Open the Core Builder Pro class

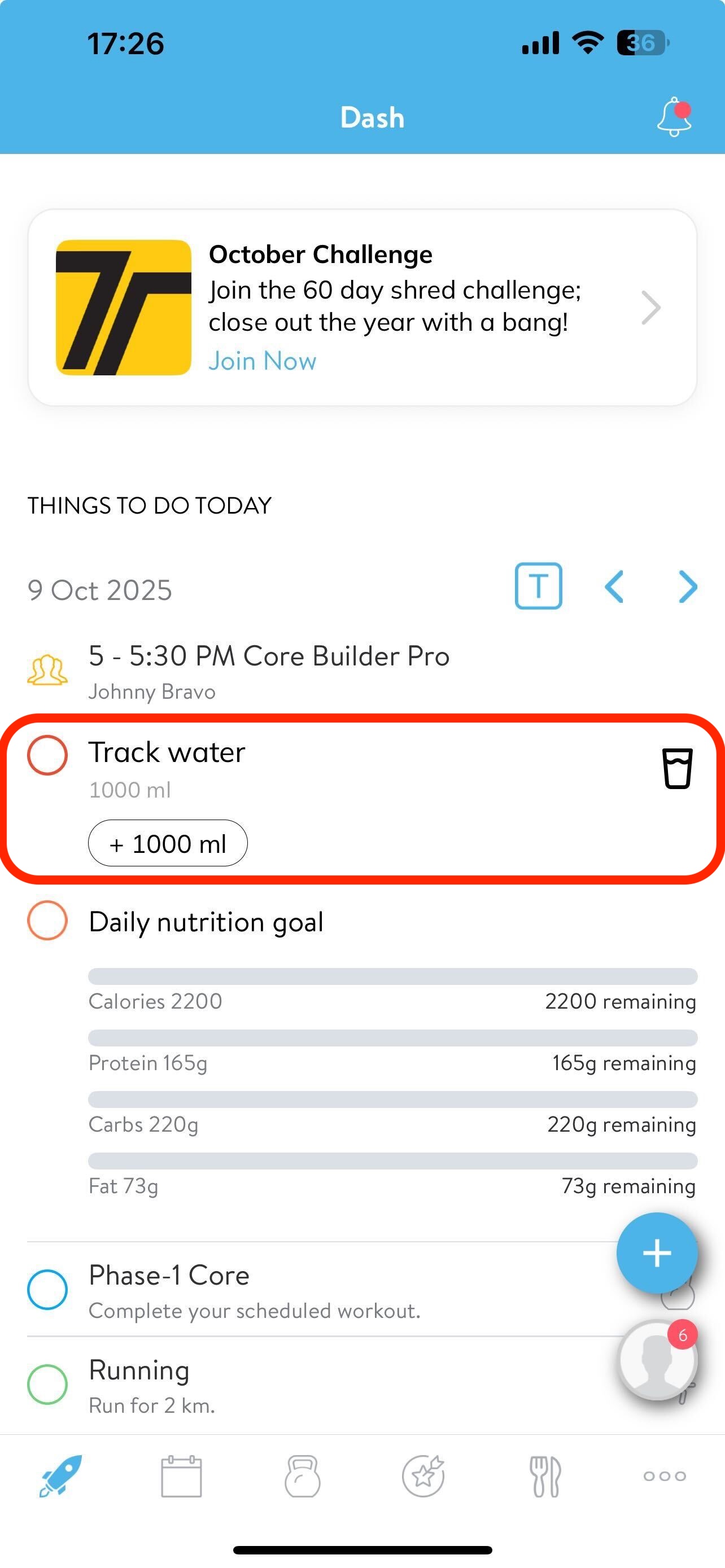click(x=268, y=669)
